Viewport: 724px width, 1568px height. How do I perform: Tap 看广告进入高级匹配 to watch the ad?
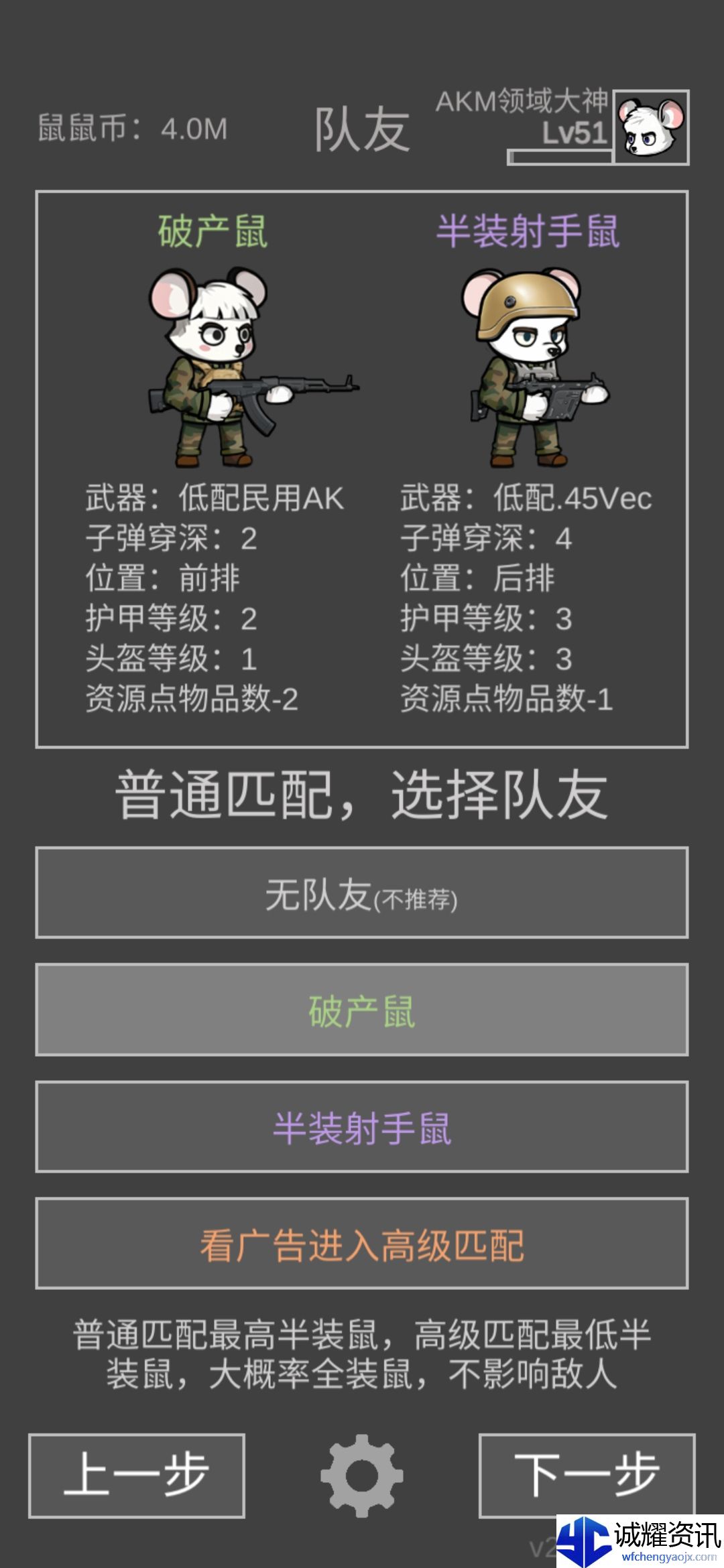pyautogui.click(x=362, y=1244)
